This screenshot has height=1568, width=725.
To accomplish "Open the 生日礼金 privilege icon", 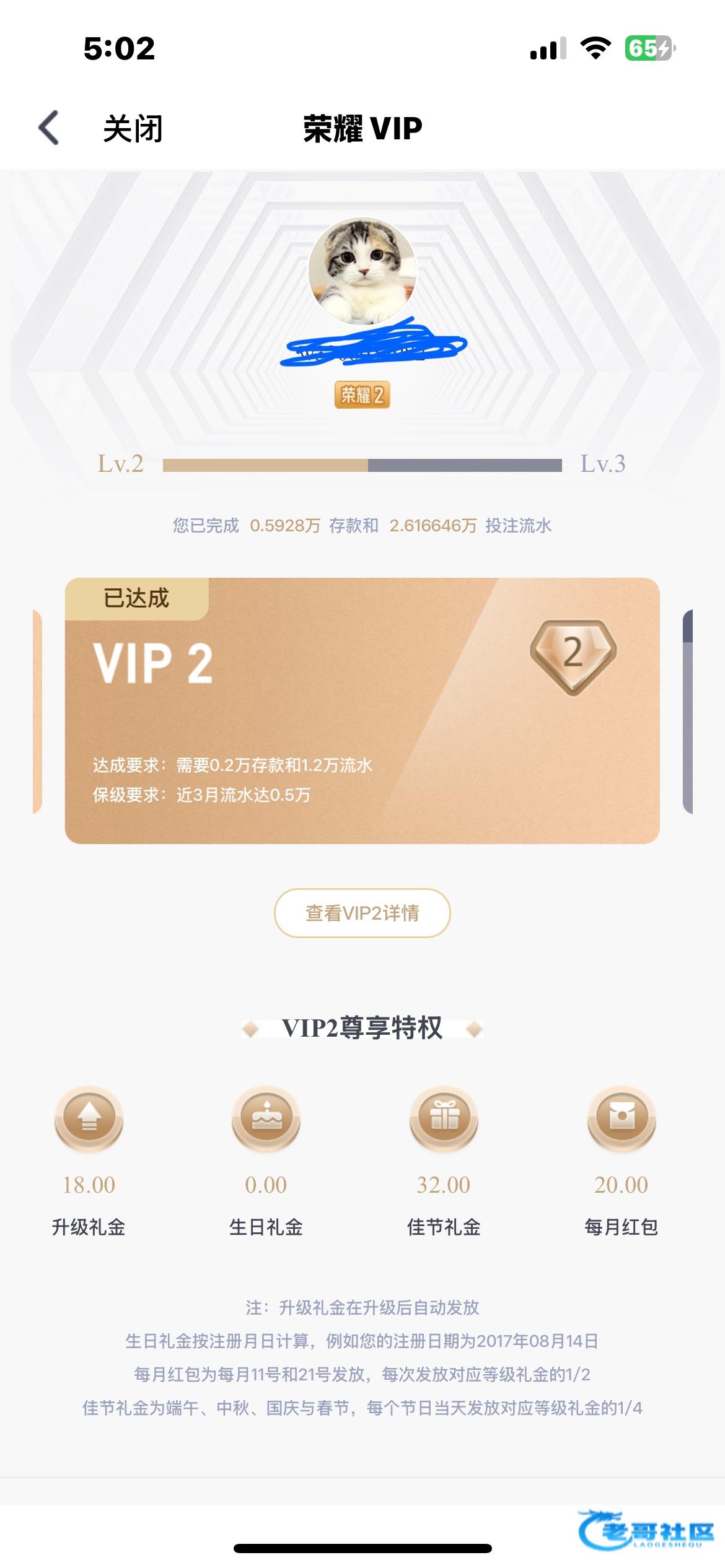I will point(266,1119).
